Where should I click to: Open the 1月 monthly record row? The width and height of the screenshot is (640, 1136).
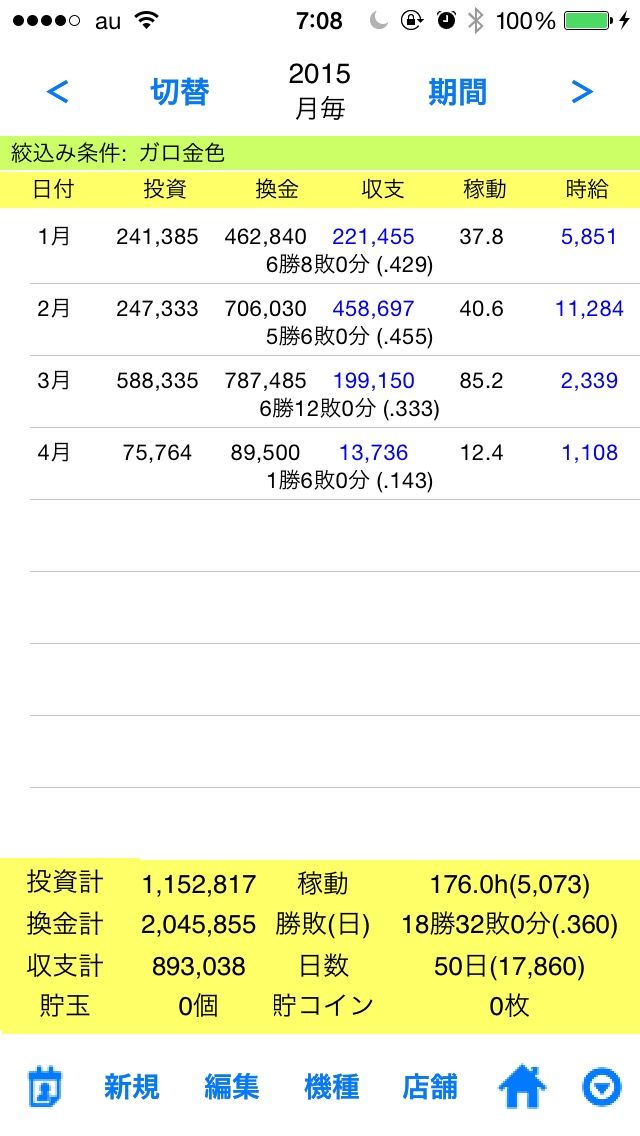(x=320, y=248)
